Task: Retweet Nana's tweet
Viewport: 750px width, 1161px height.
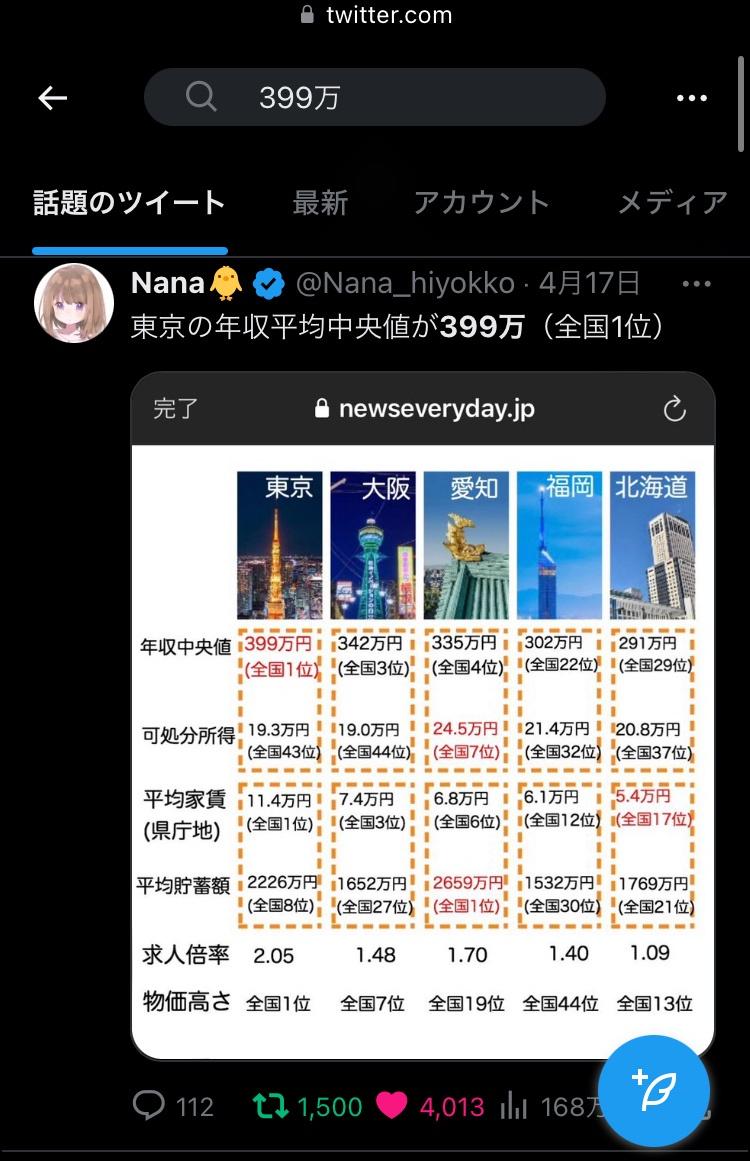Action: (x=269, y=1106)
